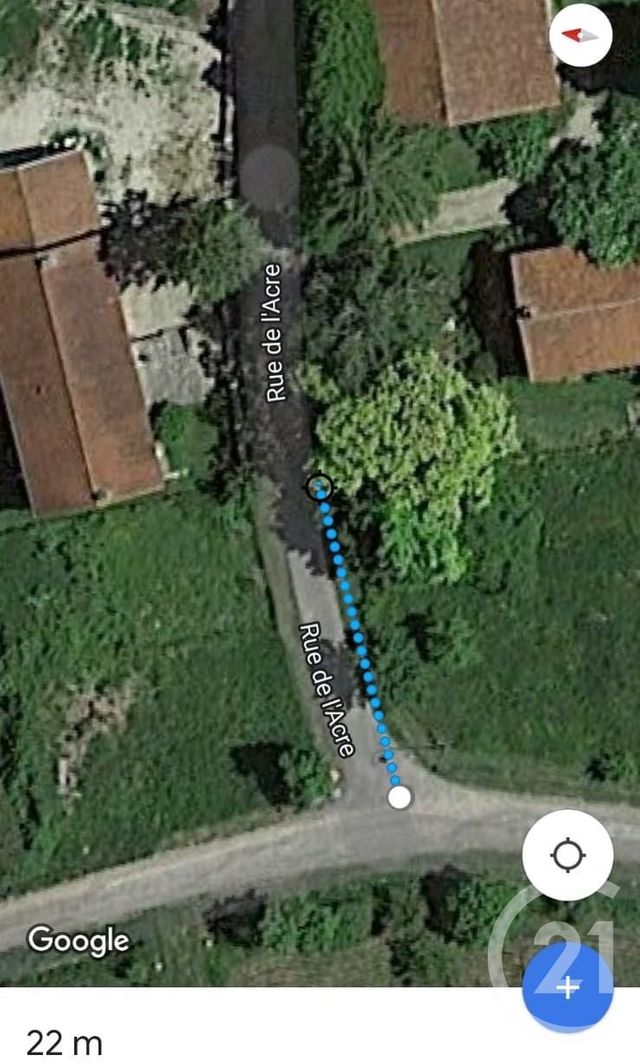Tap the compass to reset map orientation

pyautogui.click(x=580, y=35)
